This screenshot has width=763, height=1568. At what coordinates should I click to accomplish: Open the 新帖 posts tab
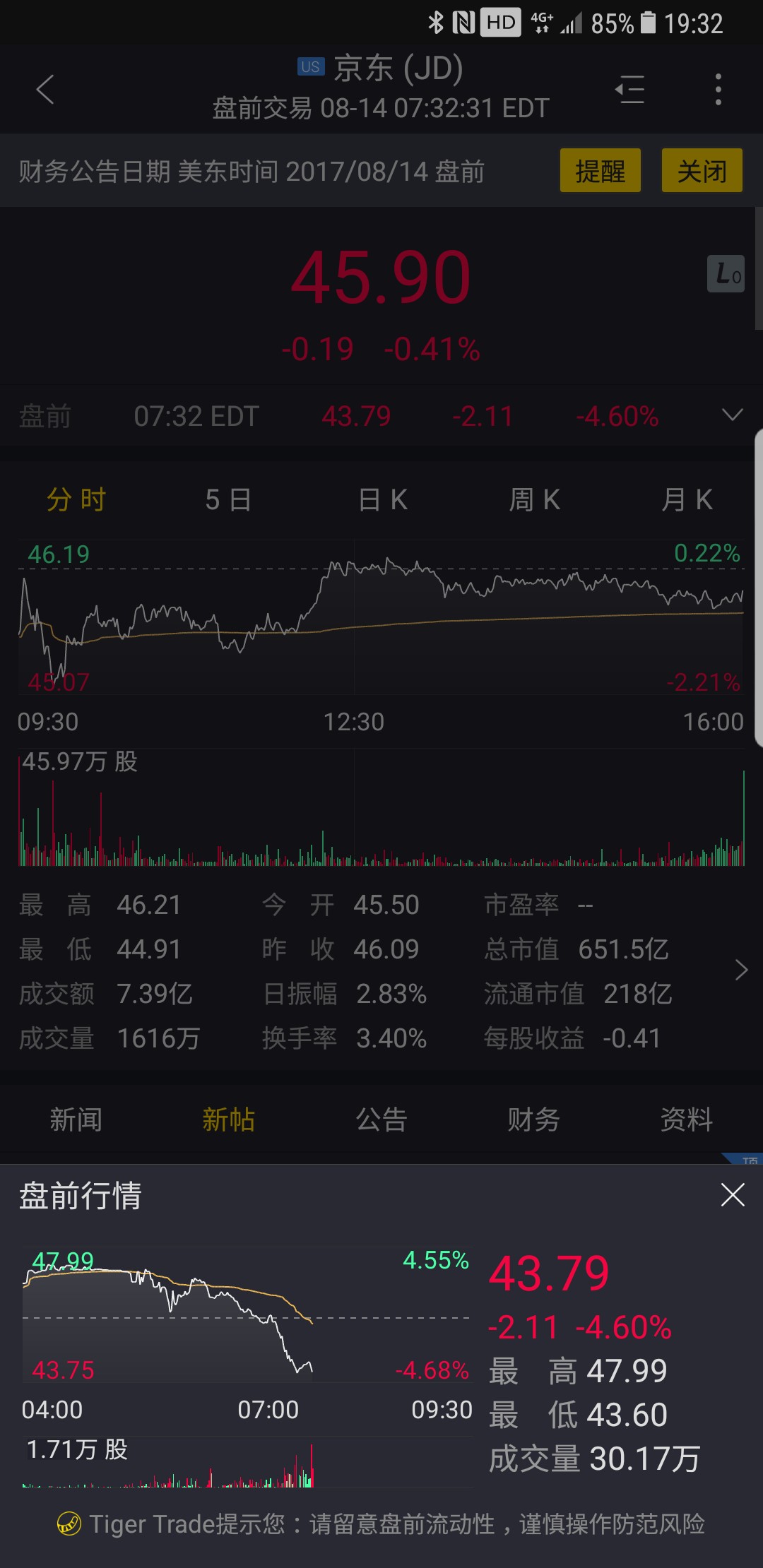coord(228,1119)
